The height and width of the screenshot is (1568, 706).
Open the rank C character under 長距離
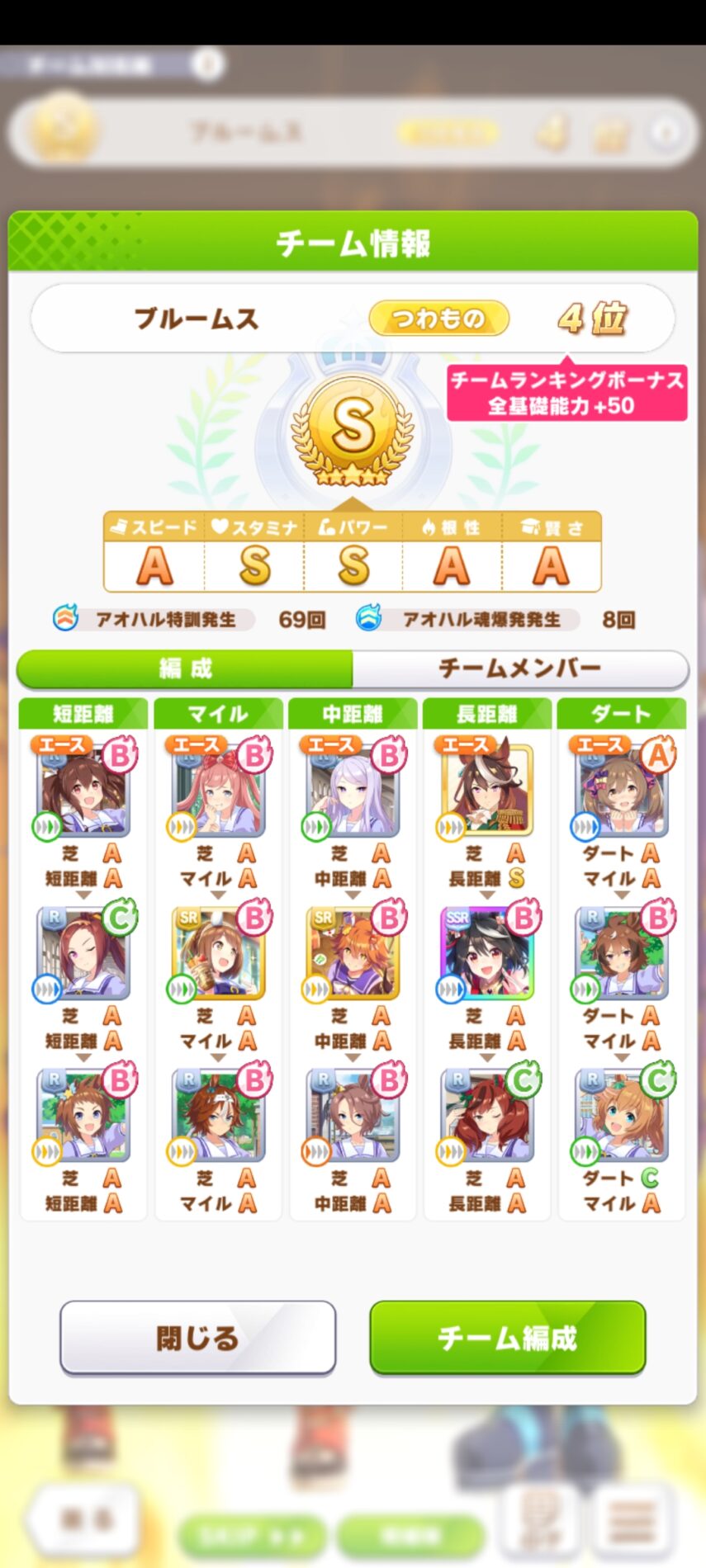(x=487, y=1116)
